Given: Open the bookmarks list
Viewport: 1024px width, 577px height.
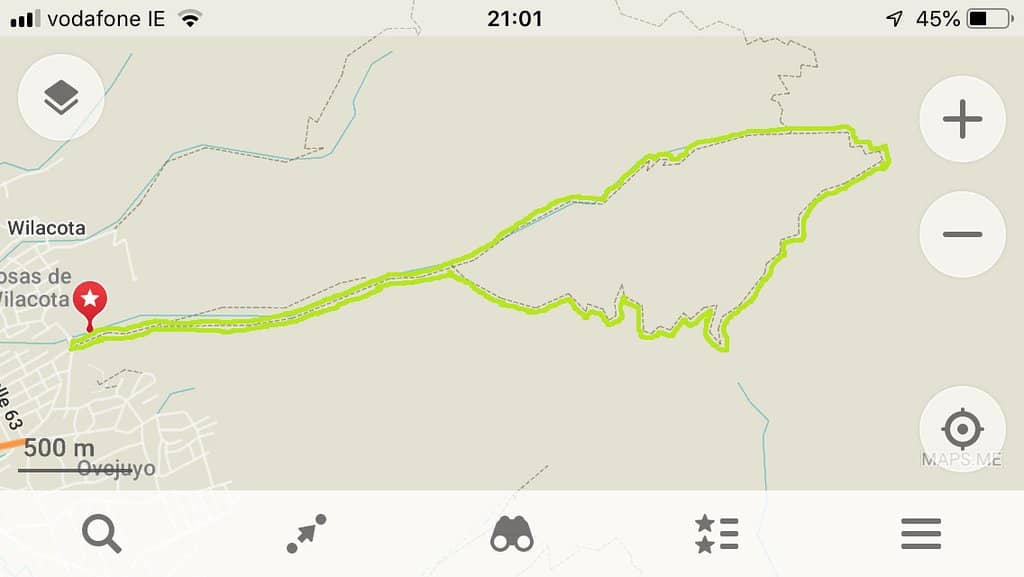Looking at the screenshot, I should (716, 534).
